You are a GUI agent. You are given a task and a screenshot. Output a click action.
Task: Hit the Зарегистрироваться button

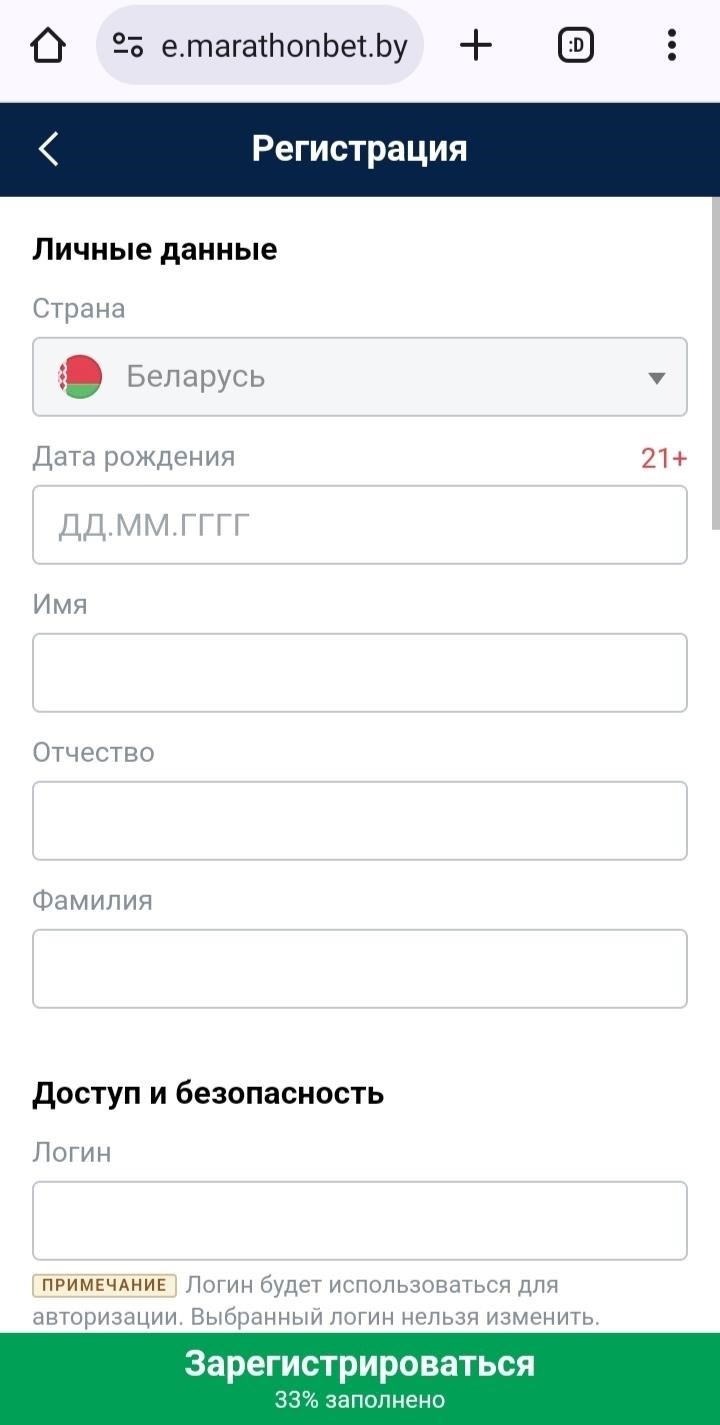[x=360, y=1379]
